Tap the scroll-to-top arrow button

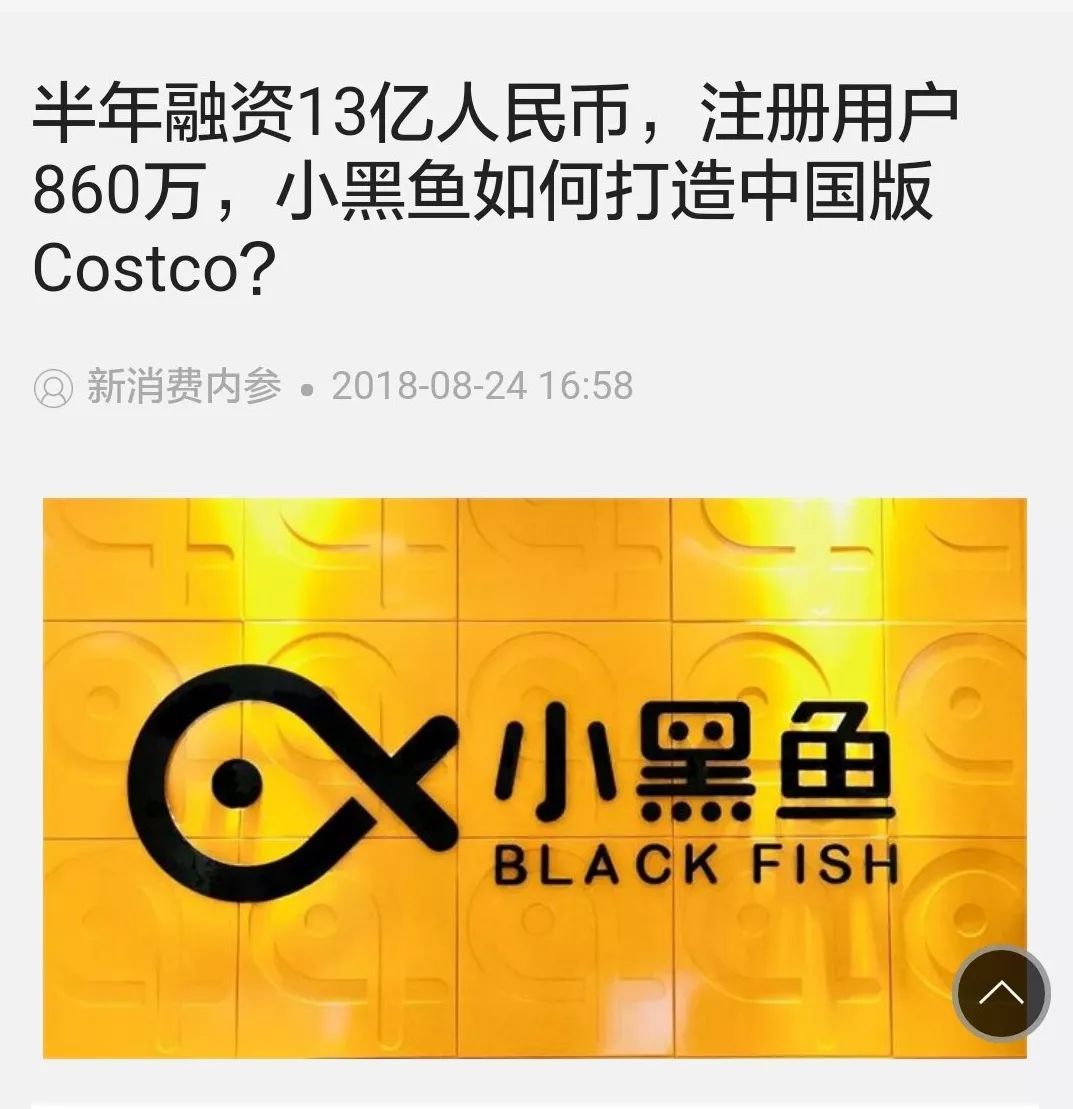pos(1001,993)
